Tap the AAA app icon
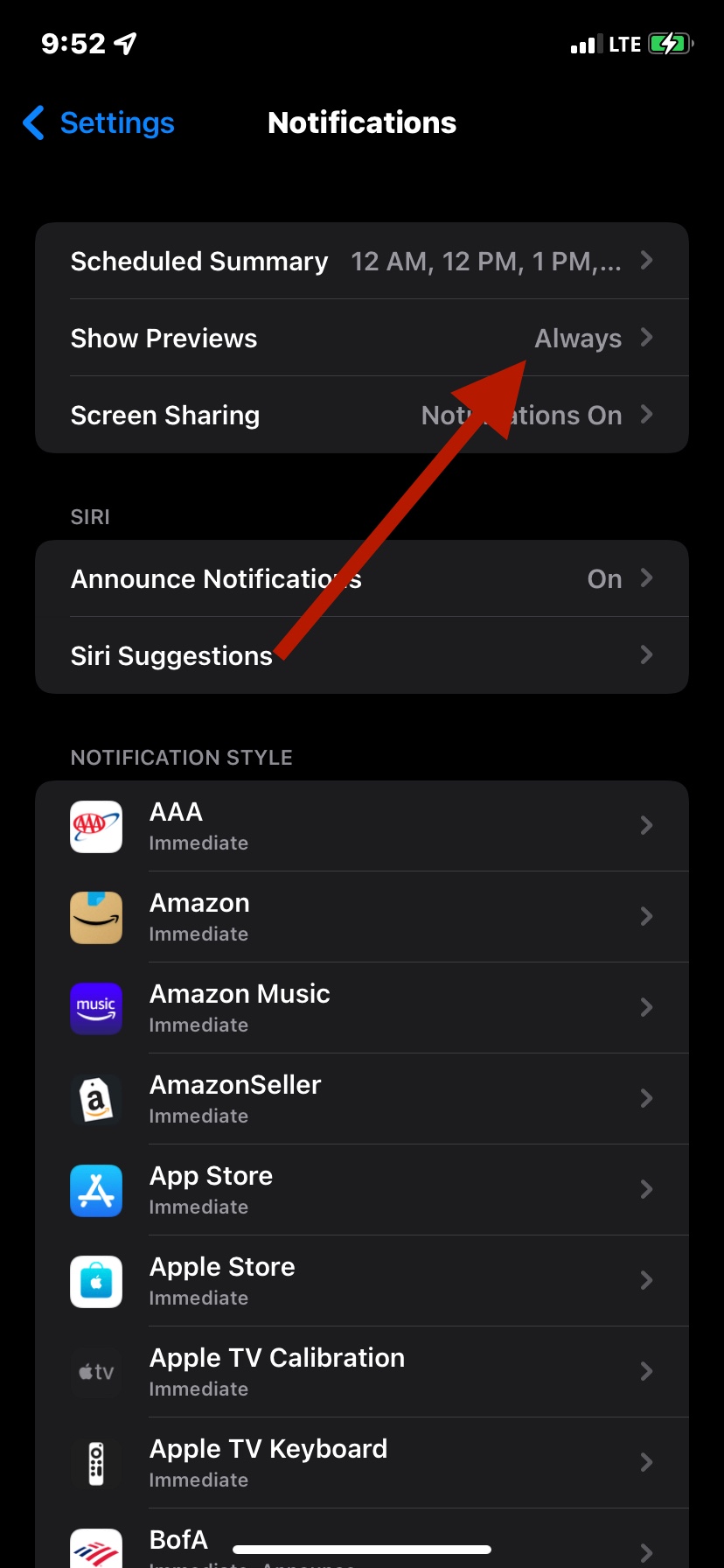 pyautogui.click(x=96, y=826)
